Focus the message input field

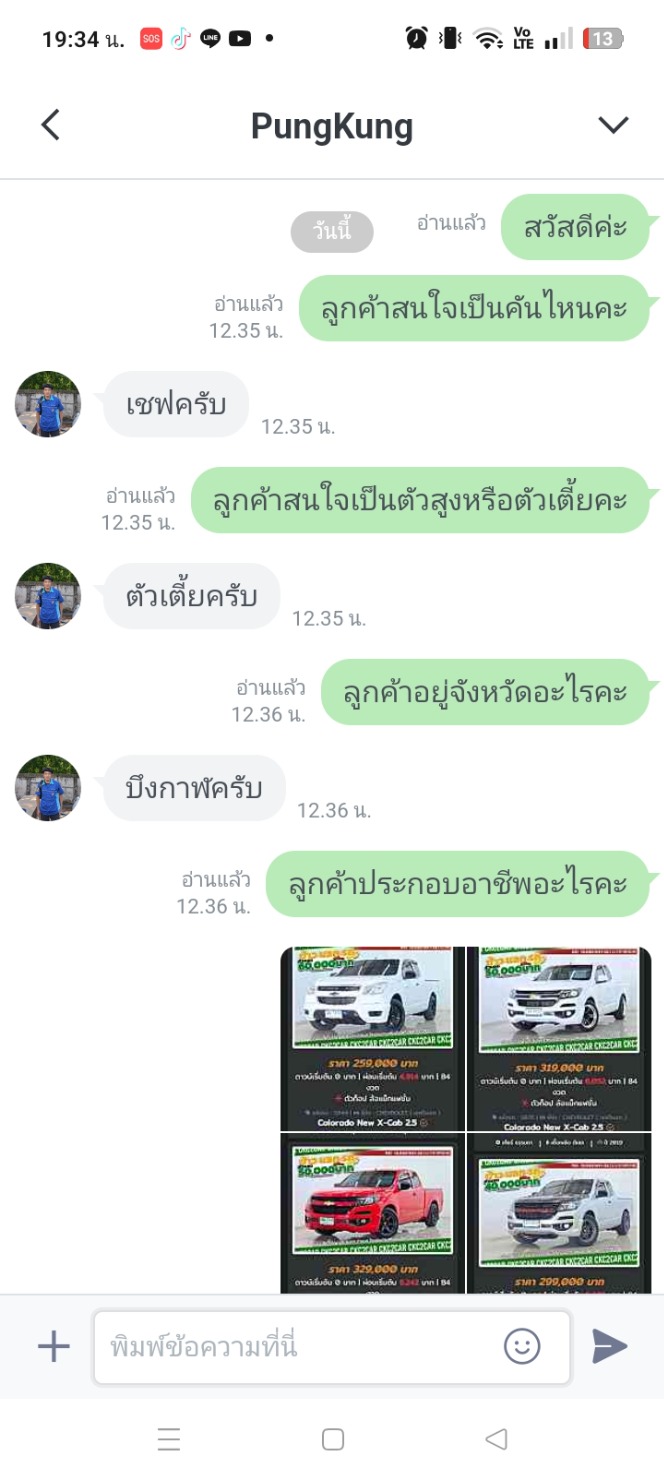tap(300, 1347)
